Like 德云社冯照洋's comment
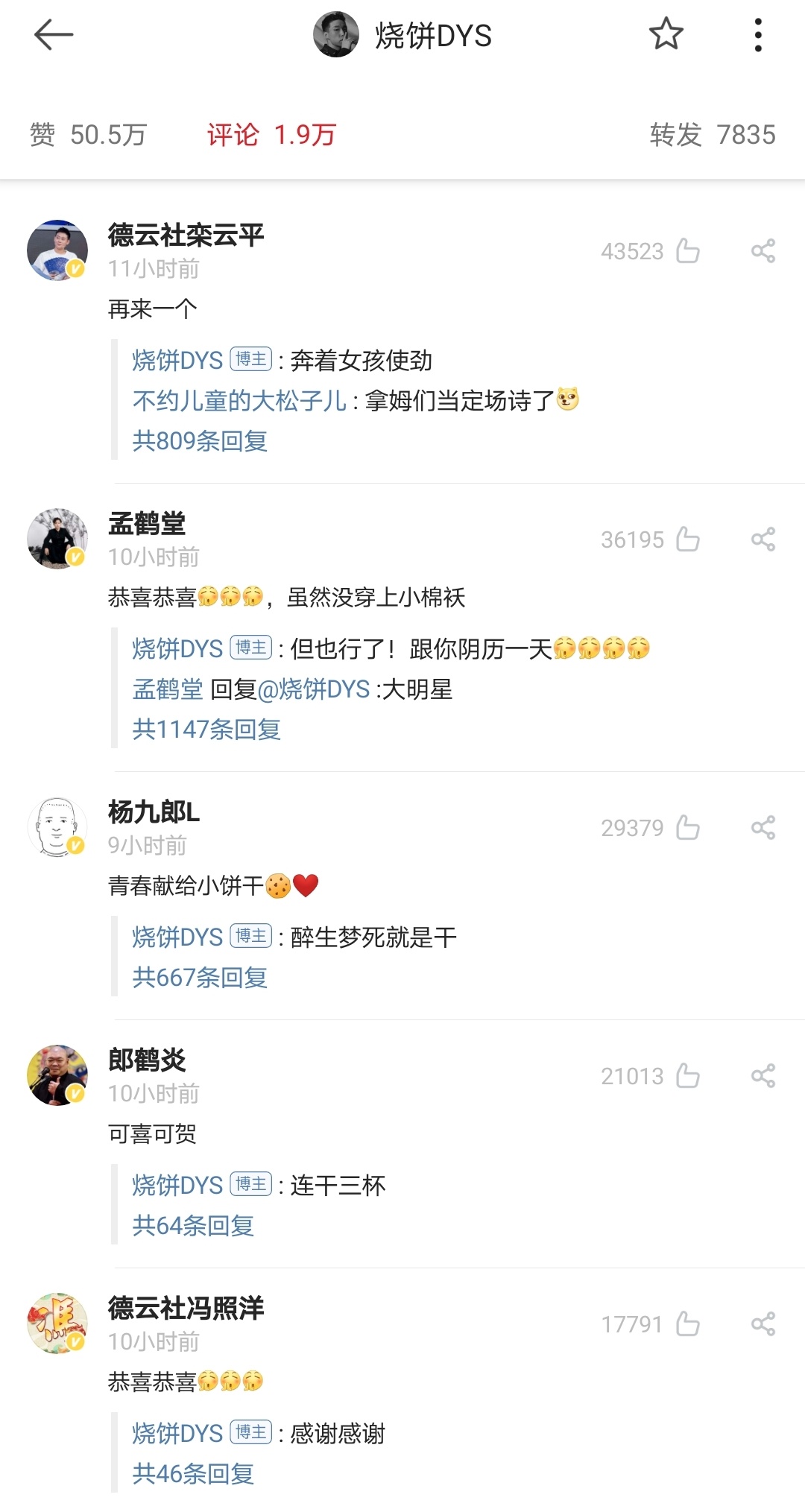805x1512 pixels. point(686,1318)
